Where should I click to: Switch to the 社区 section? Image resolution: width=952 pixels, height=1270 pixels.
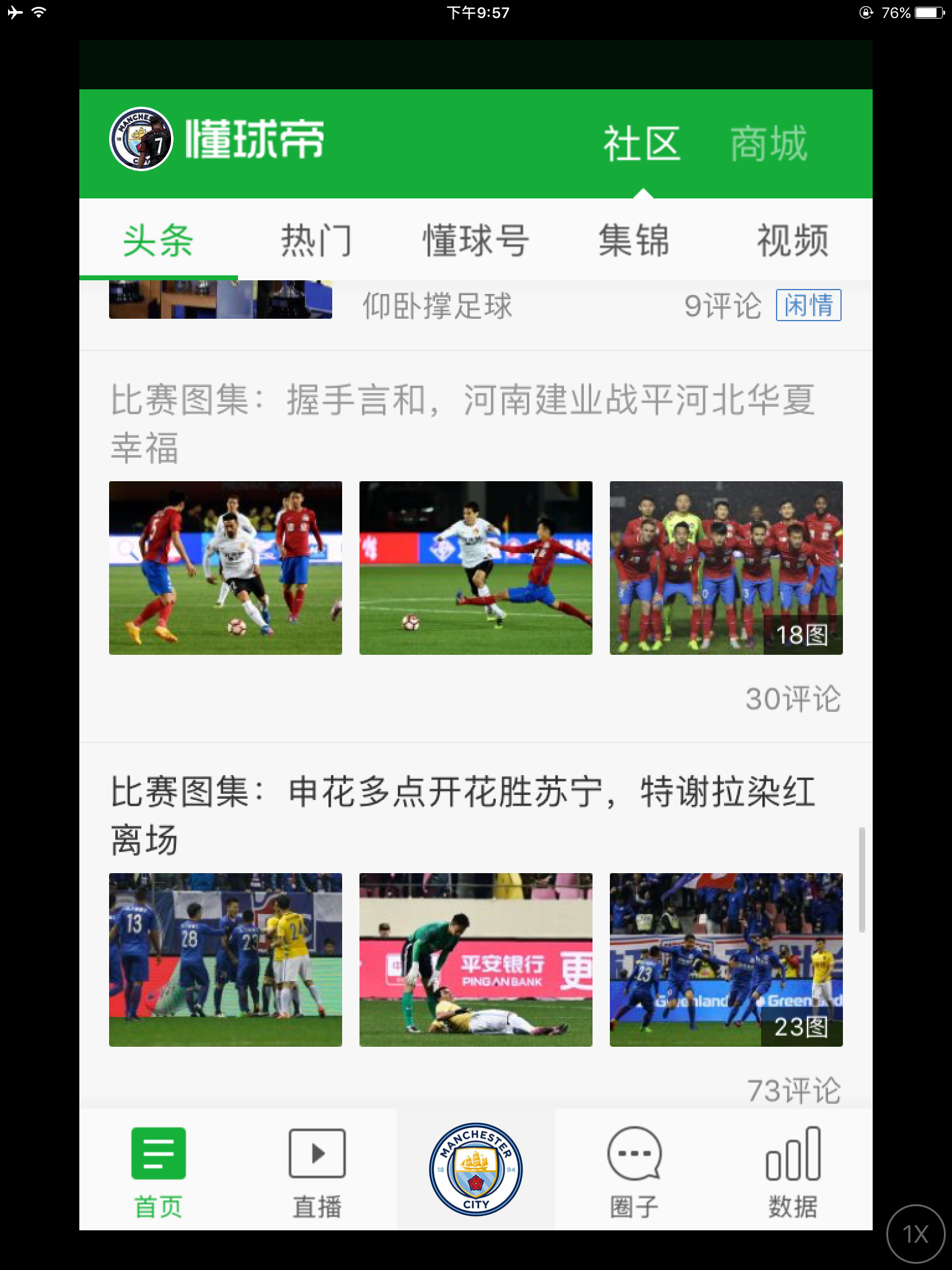tap(641, 144)
